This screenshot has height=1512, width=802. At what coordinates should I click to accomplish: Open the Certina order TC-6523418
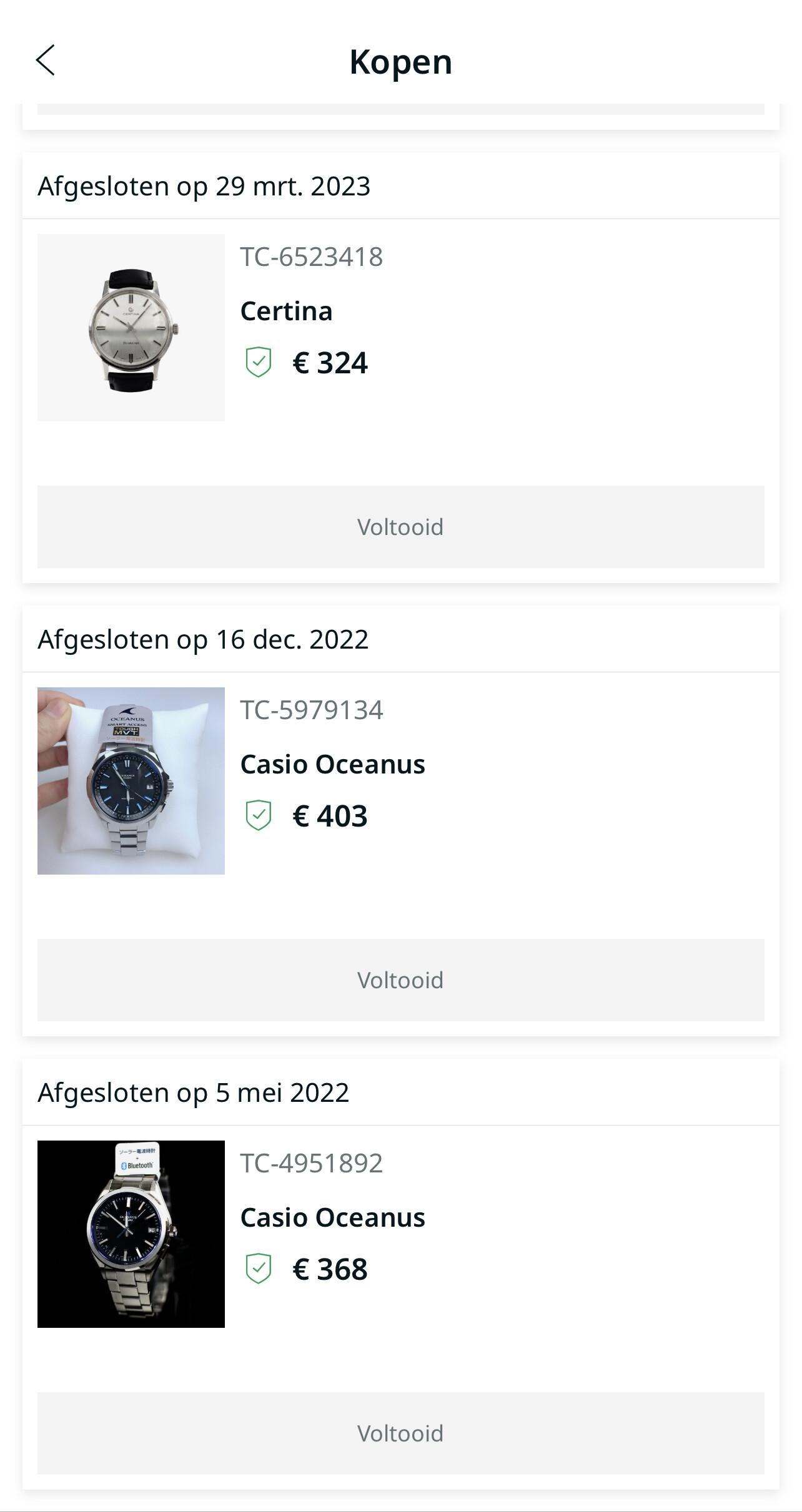(401, 327)
